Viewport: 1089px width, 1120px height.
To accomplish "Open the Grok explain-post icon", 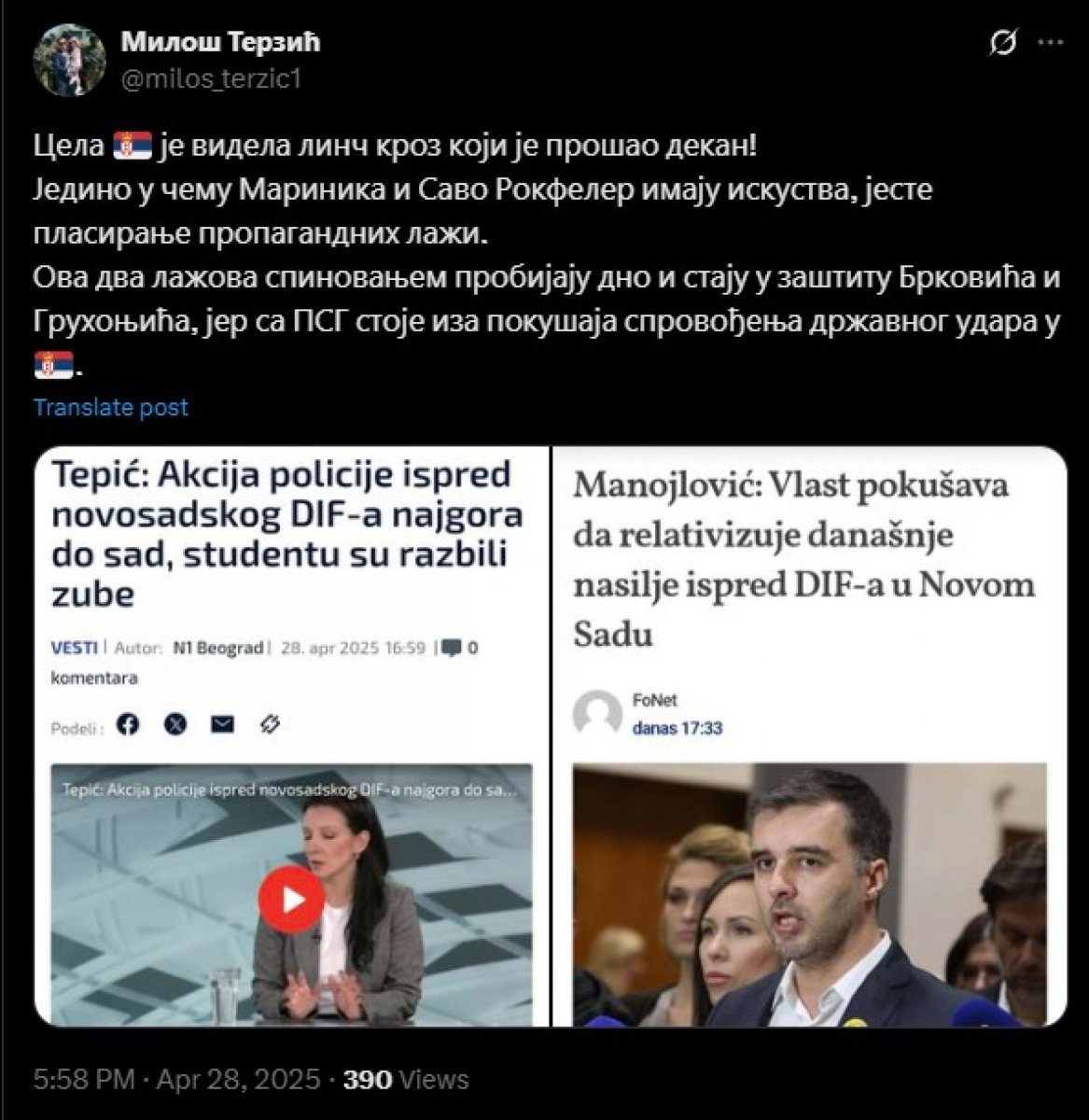I will coord(1004,44).
